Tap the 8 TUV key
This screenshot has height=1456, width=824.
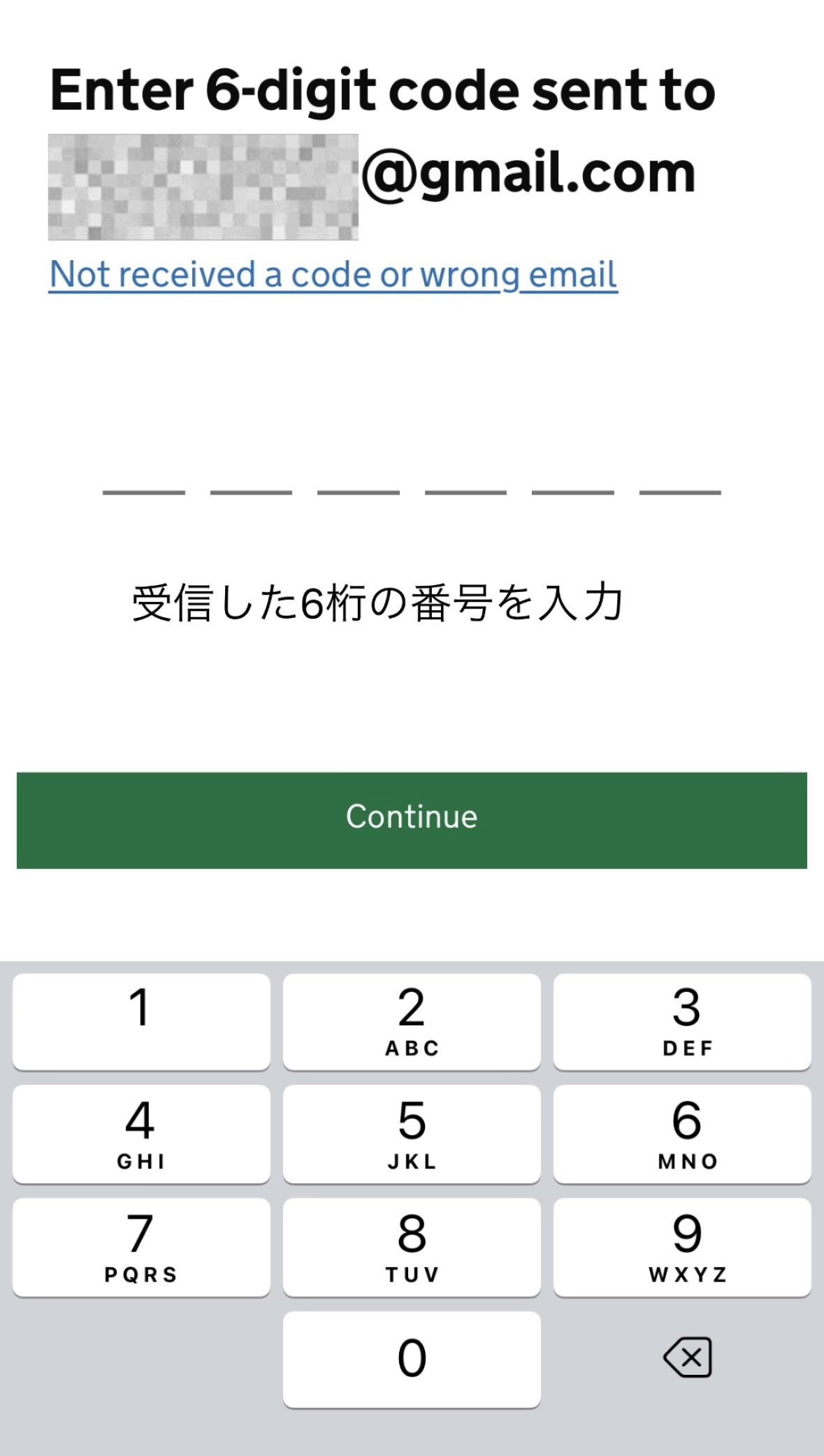point(412,1246)
